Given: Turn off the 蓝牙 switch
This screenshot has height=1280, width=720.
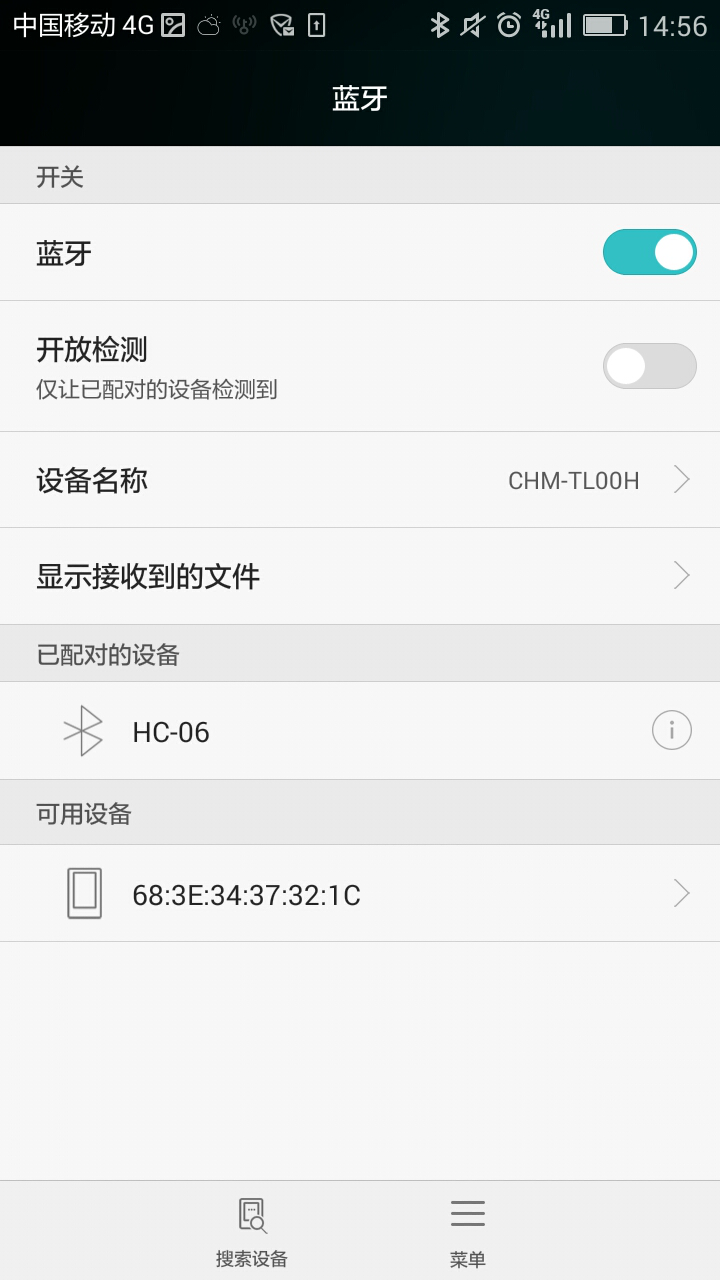Looking at the screenshot, I should (x=649, y=252).
